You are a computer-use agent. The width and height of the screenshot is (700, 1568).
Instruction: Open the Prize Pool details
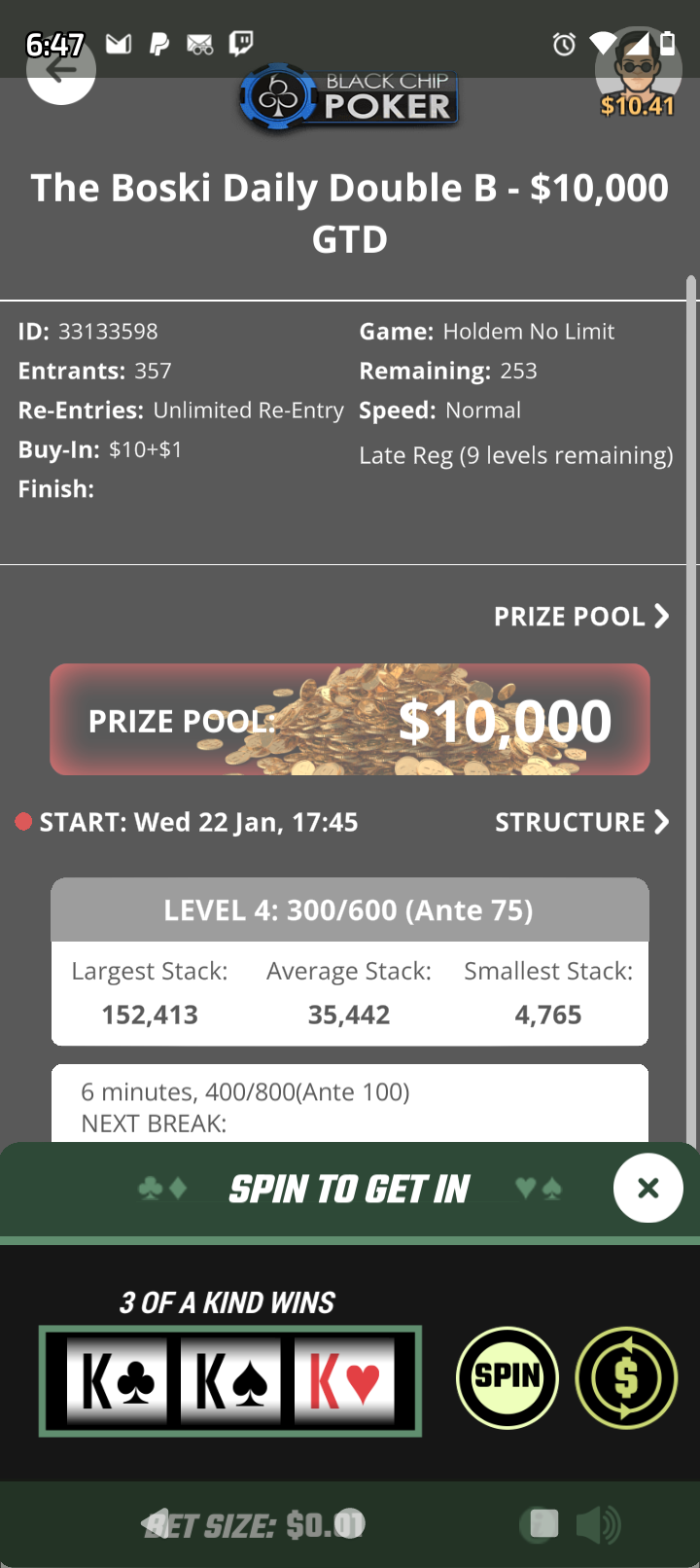pos(580,617)
